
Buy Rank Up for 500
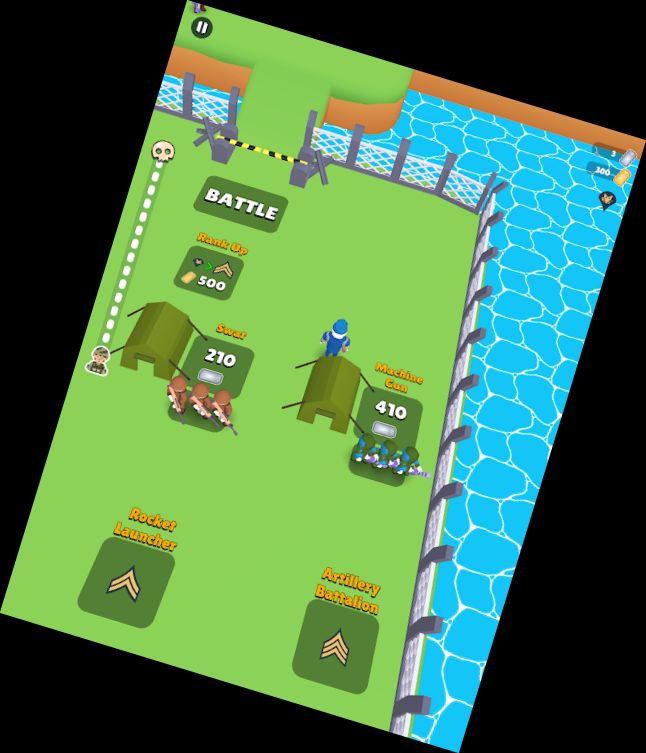click(209, 272)
